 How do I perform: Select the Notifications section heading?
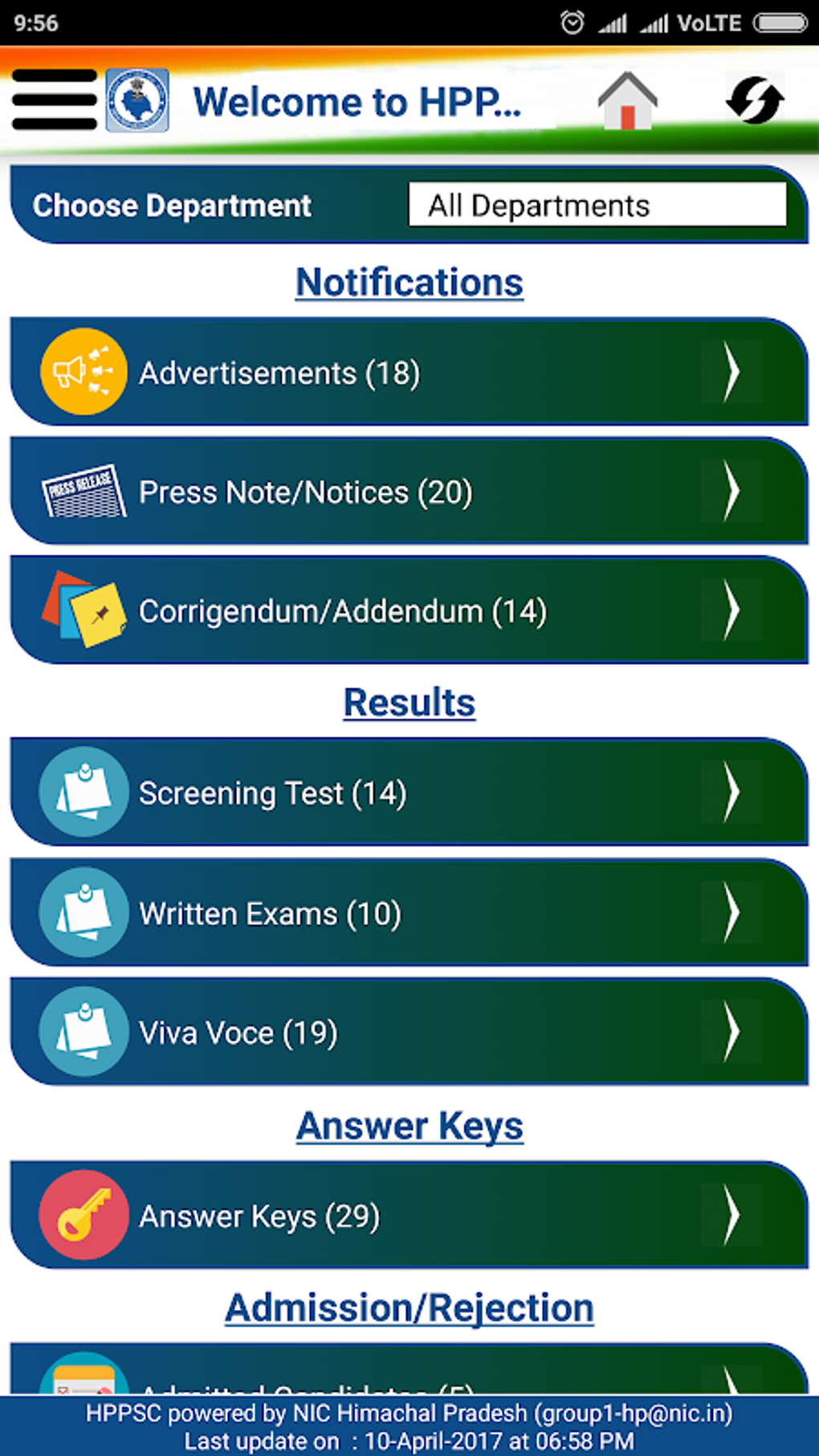pos(409,282)
